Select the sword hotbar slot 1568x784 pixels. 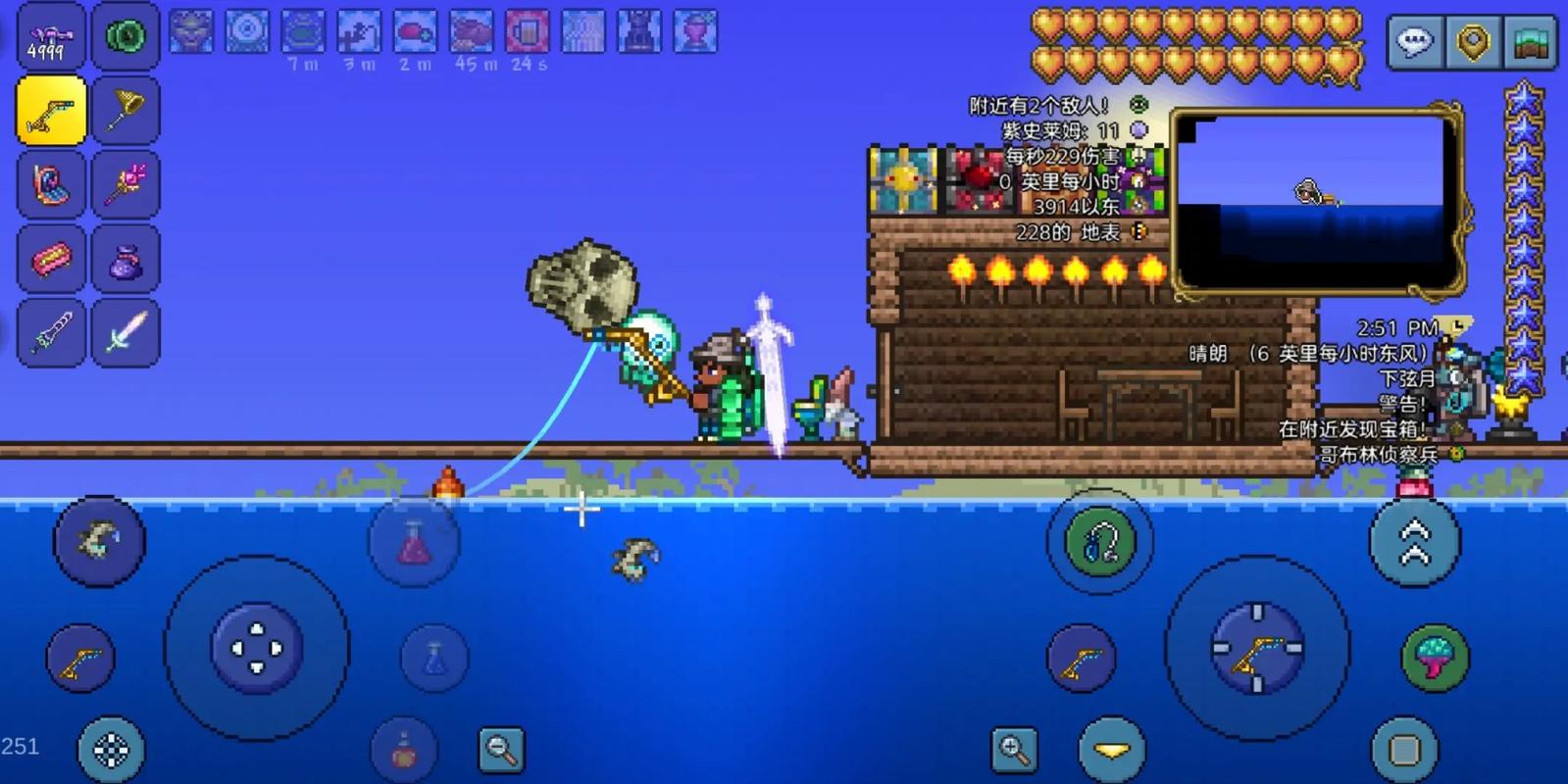pos(126,333)
